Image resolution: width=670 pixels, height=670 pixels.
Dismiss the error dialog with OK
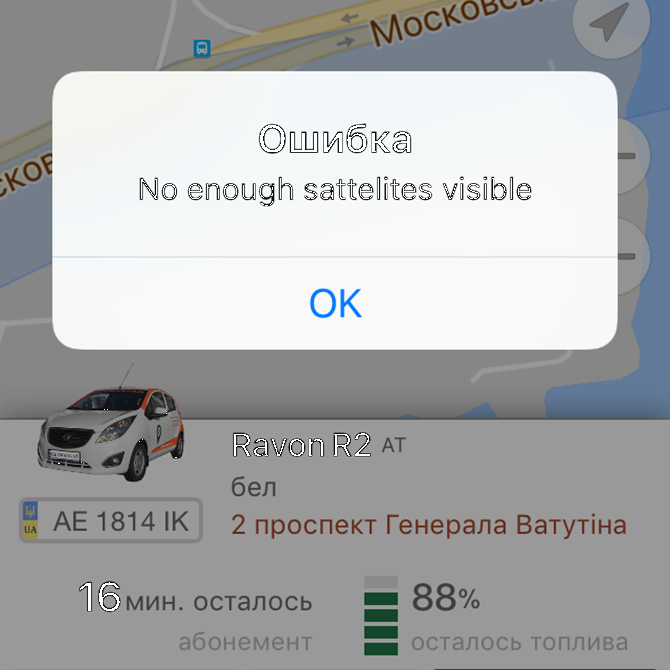335,303
